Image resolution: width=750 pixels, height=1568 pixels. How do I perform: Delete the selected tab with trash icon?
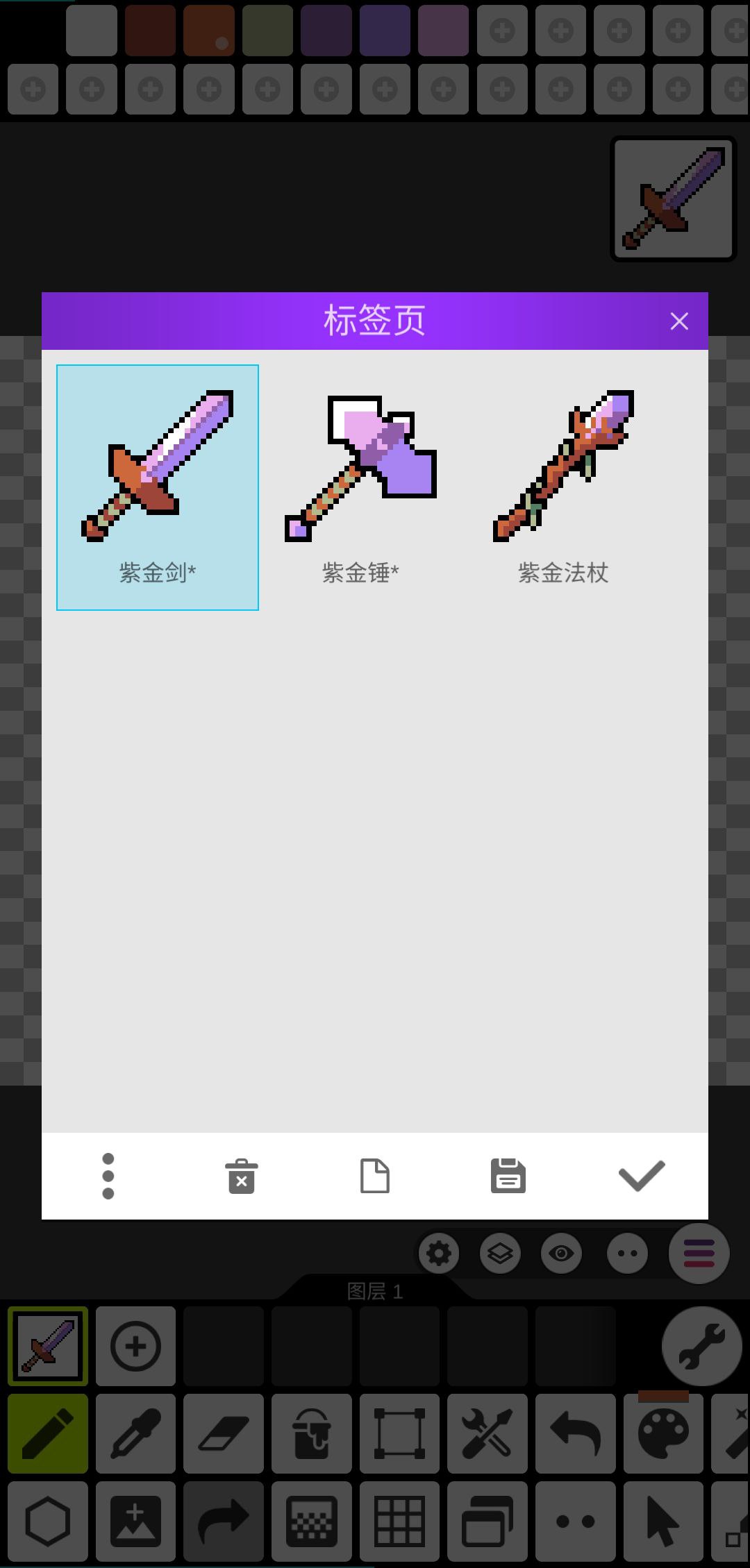pyautogui.click(x=241, y=1176)
